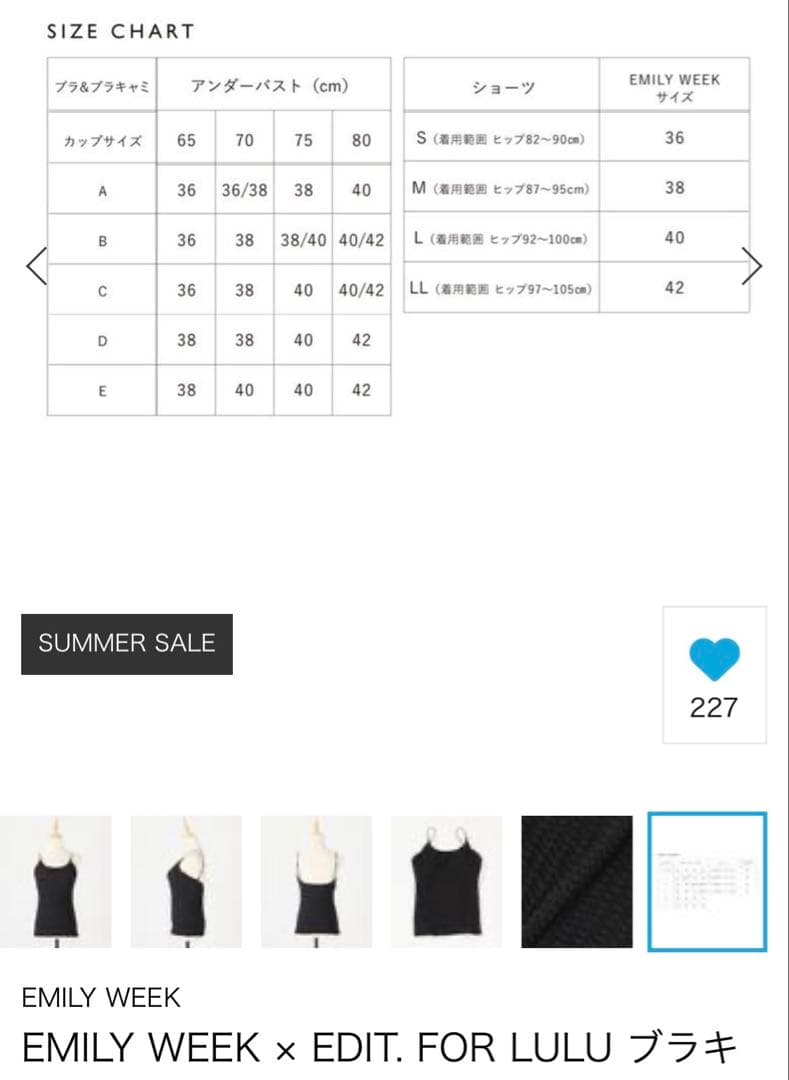This screenshot has height=1080, width=789.
Task: Open the EMILY WEEK brand link
Action: [101, 997]
